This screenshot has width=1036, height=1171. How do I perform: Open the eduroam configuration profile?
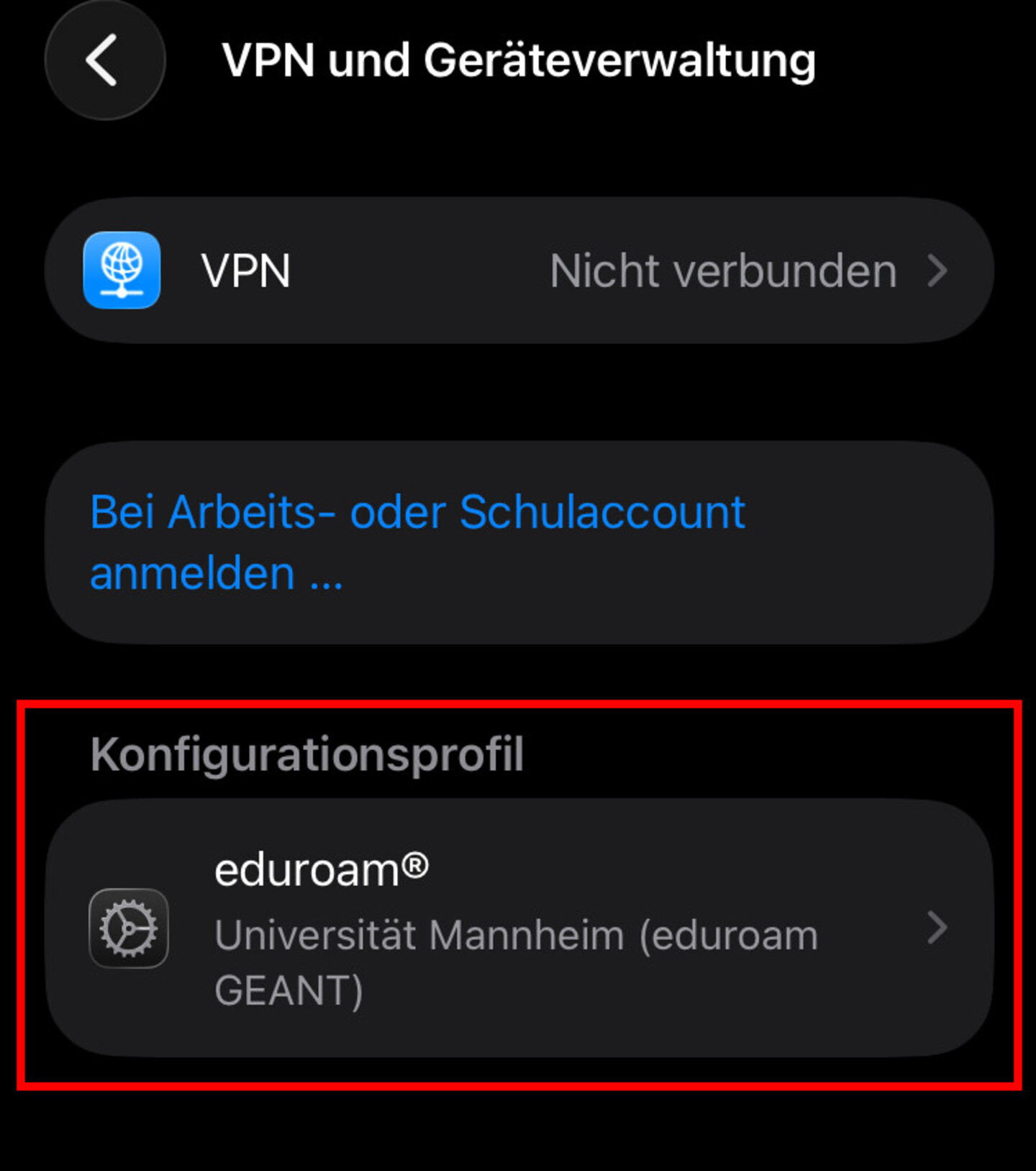coord(518,928)
